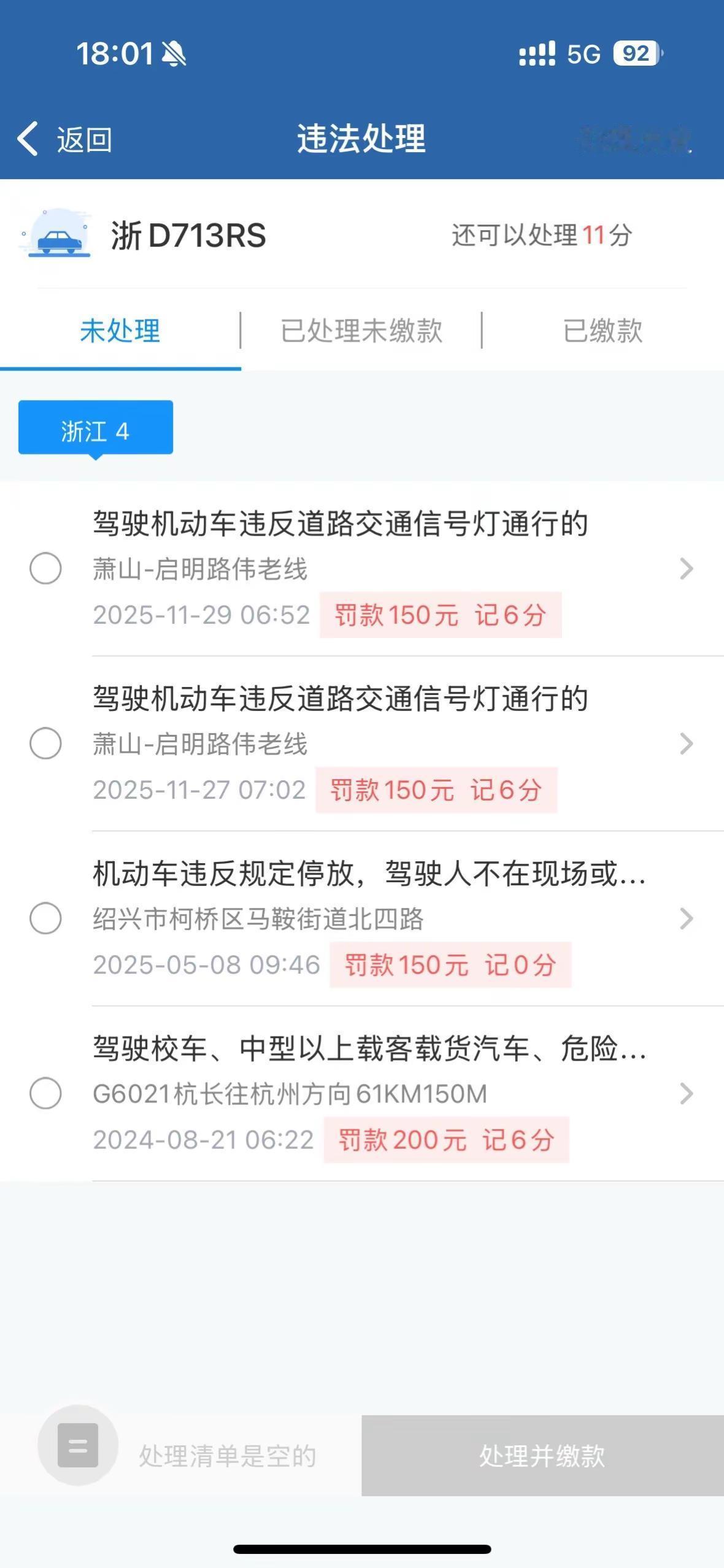Click the back arrow icon
This screenshot has width=724, height=1568.
(x=28, y=139)
